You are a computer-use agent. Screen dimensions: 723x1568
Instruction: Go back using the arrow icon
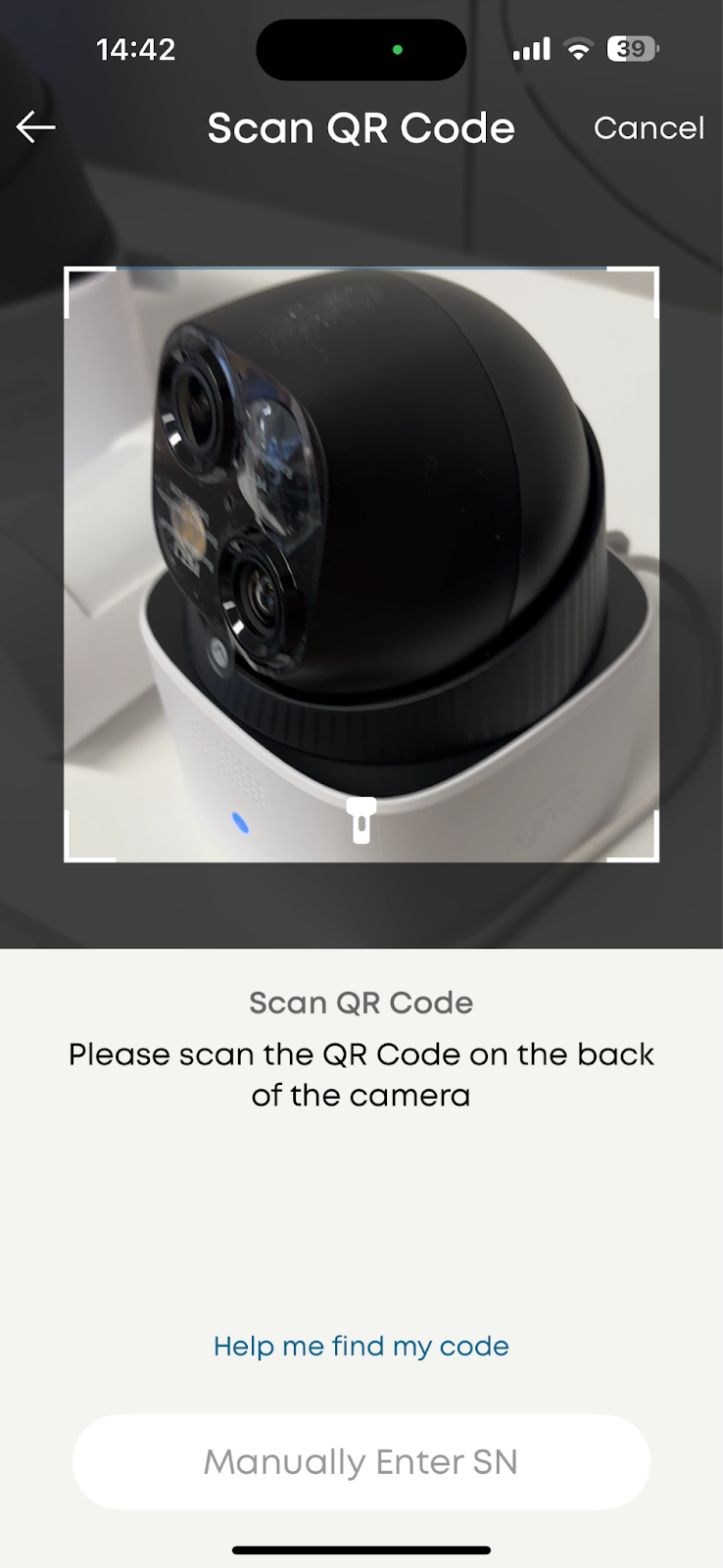[36, 127]
